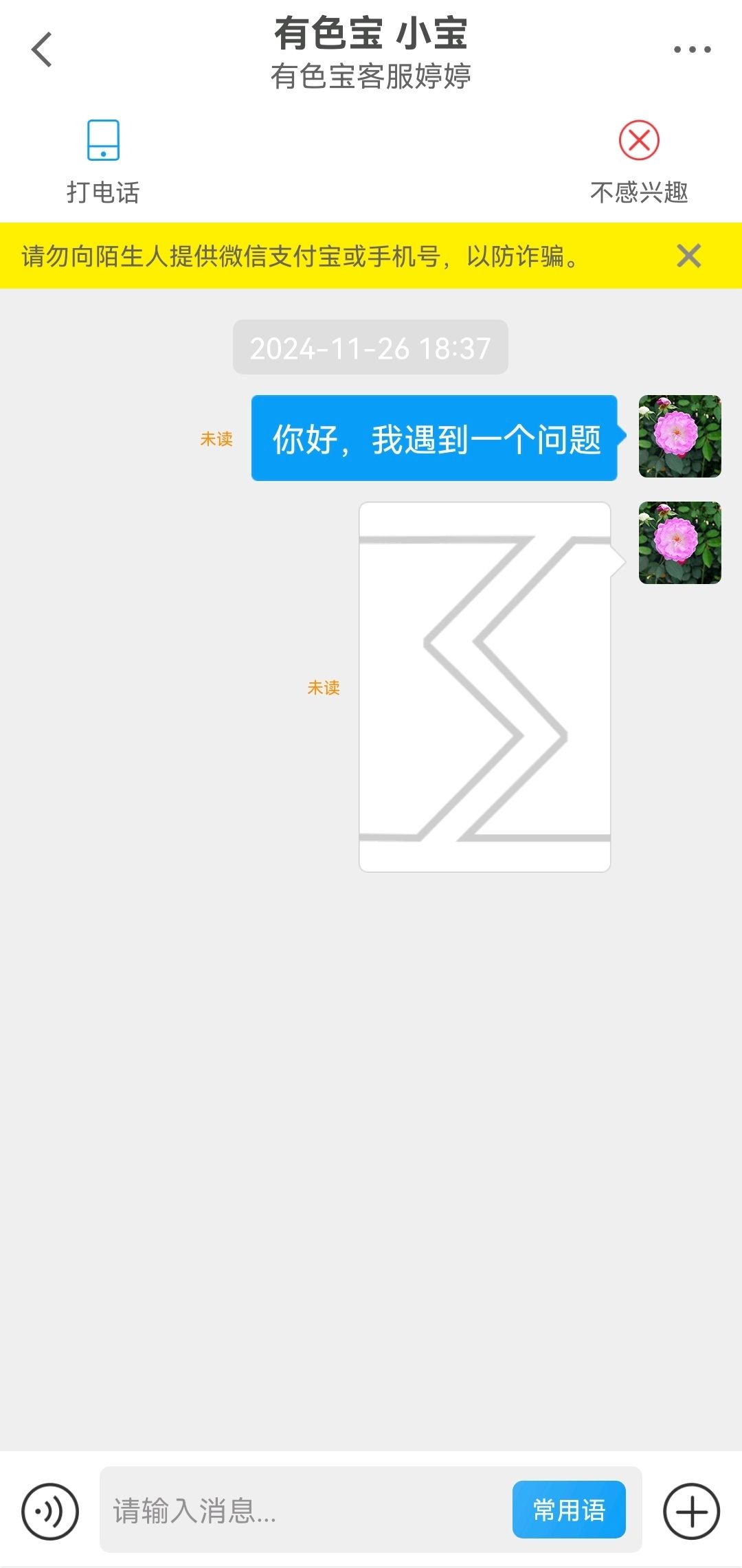Go back using the top-left arrow

pyautogui.click(x=42, y=49)
